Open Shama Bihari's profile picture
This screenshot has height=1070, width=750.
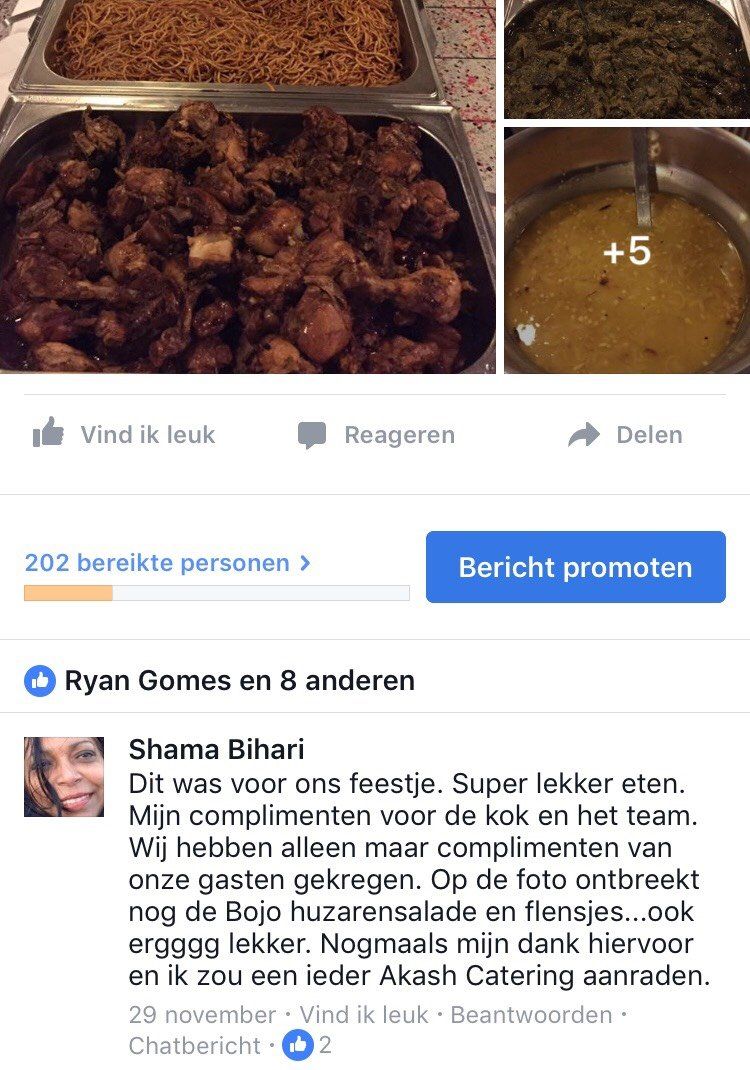point(64,777)
